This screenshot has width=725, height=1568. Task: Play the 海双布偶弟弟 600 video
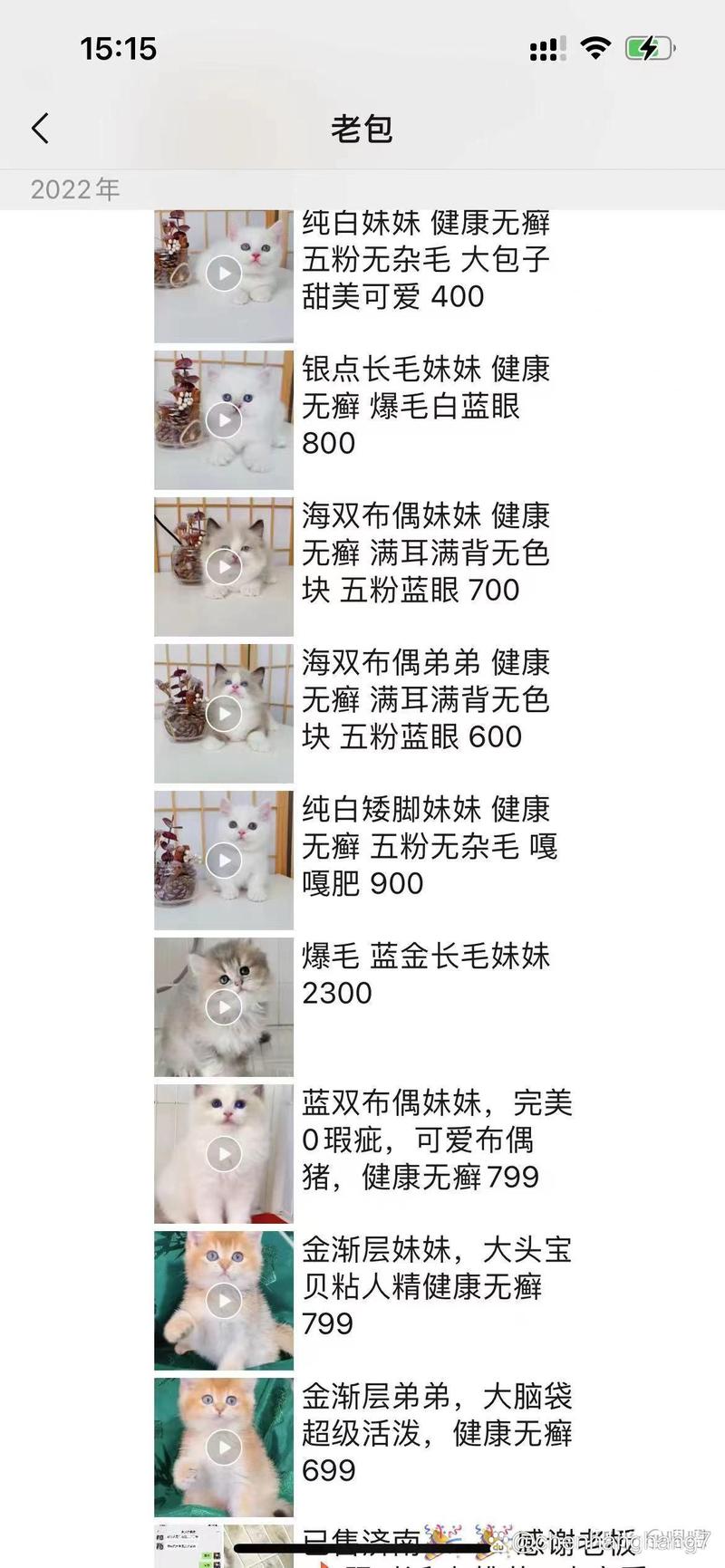click(222, 713)
